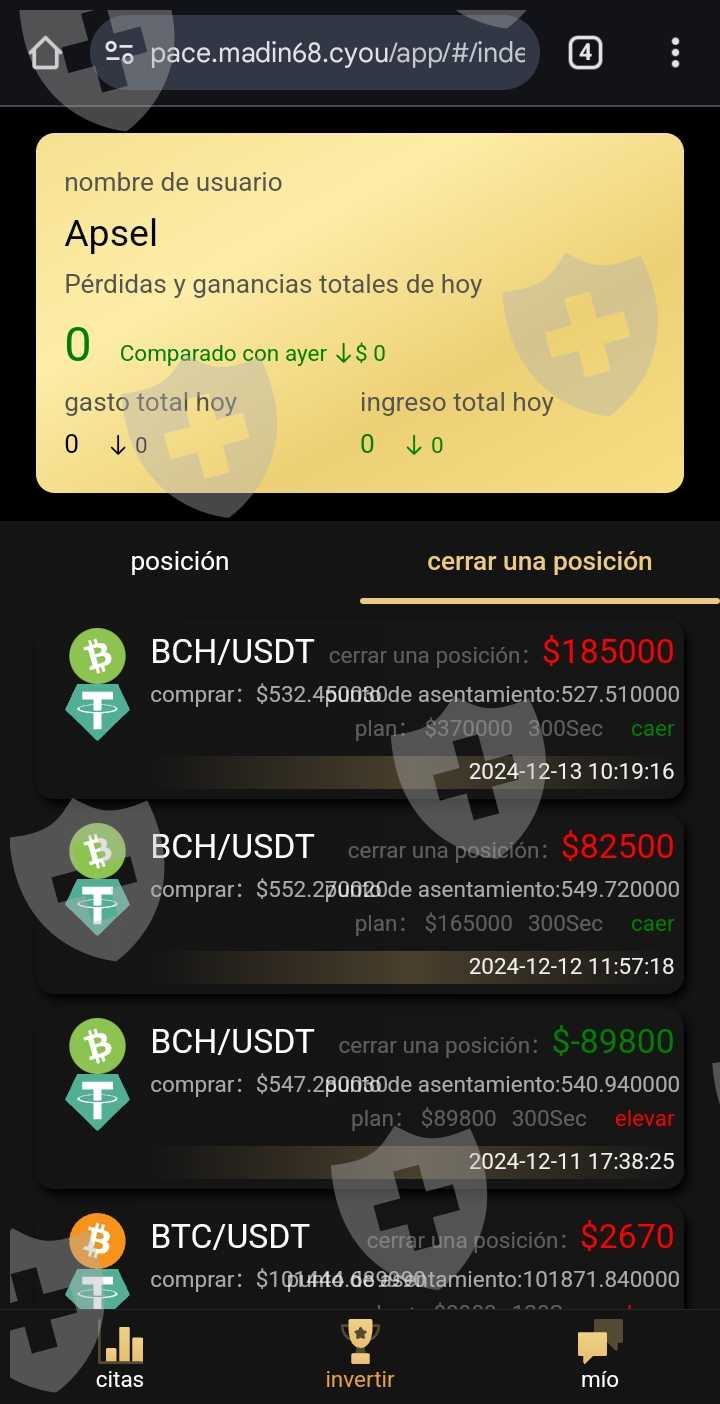This screenshot has height=1404, width=720.
Task: Open the BCH/USDT trade of $185000
Action: pyautogui.click(x=360, y=709)
